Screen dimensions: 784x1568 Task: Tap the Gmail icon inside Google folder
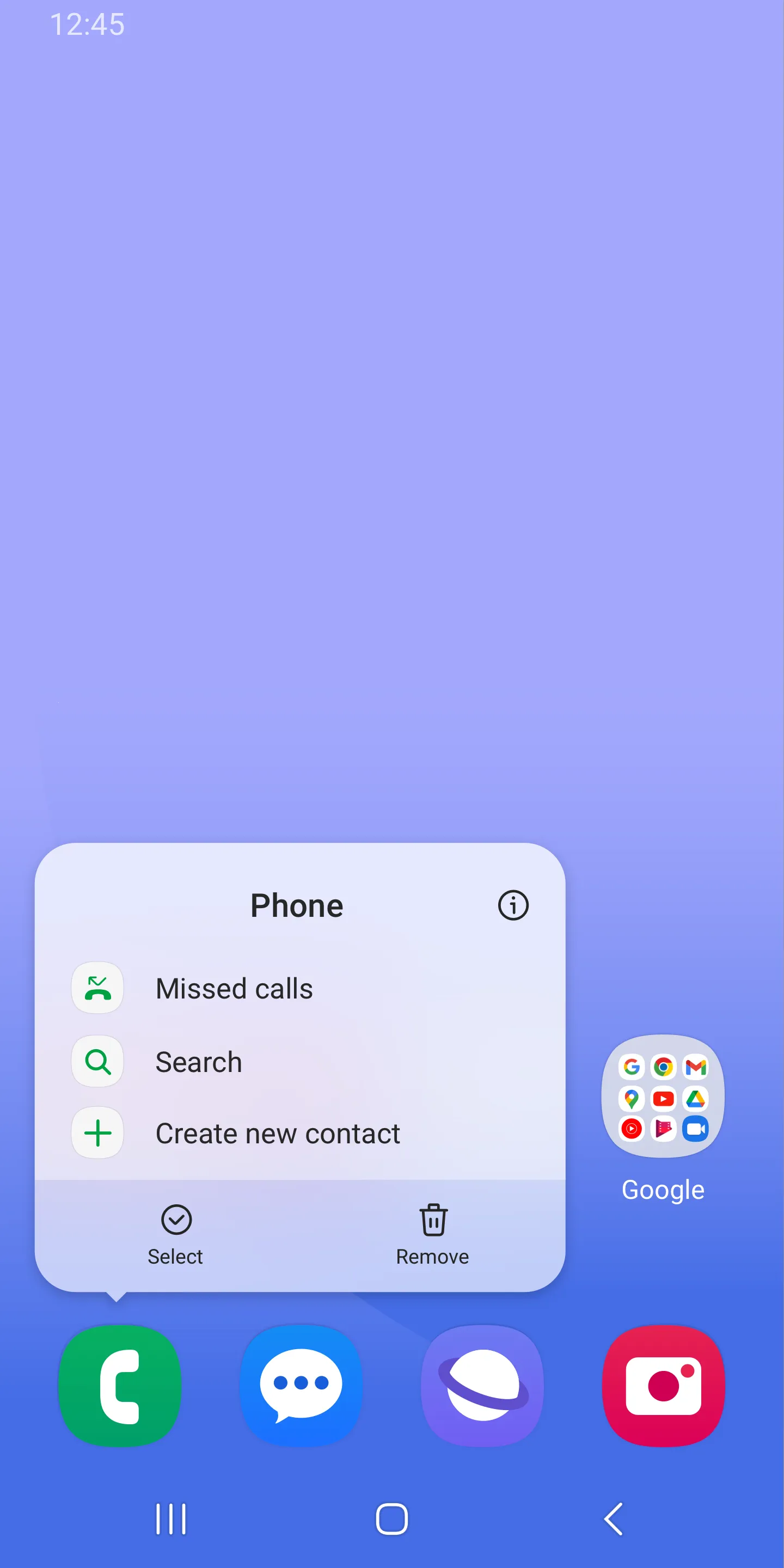pyautogui.click(x=695, y=1067)
